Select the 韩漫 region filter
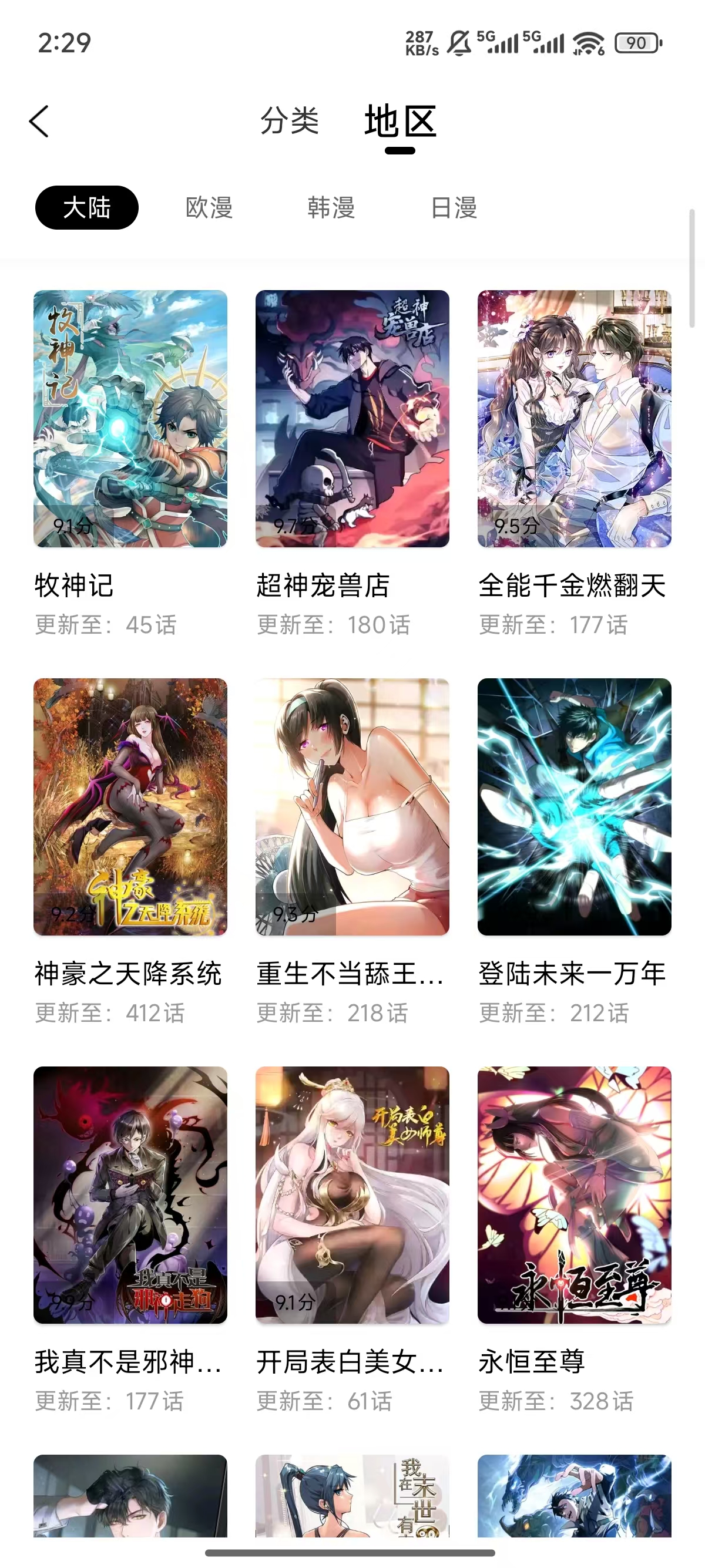This screenshot has width=705, height=1568. tap(331, 207)
